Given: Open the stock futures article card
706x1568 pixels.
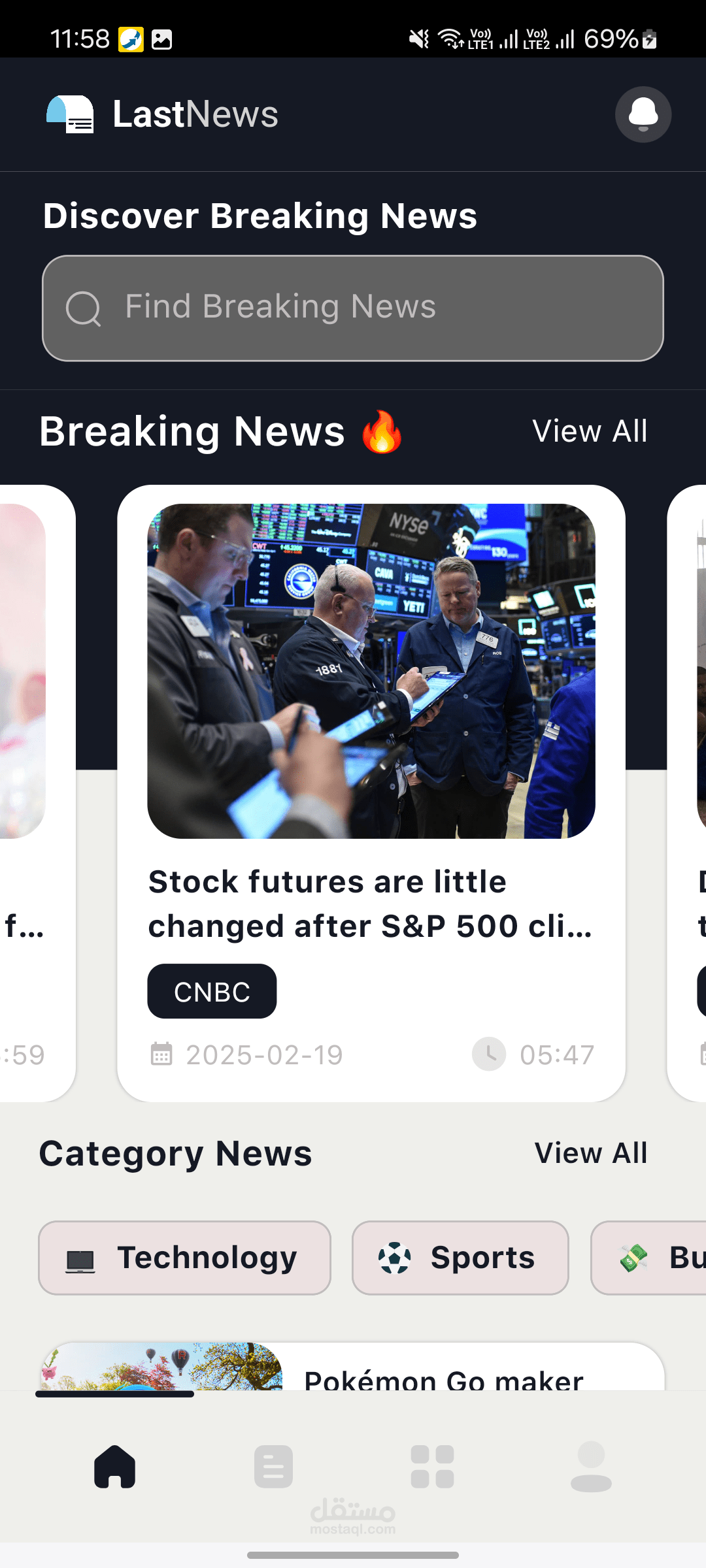Looking at the screenshot, I should [x=370, y=784].
